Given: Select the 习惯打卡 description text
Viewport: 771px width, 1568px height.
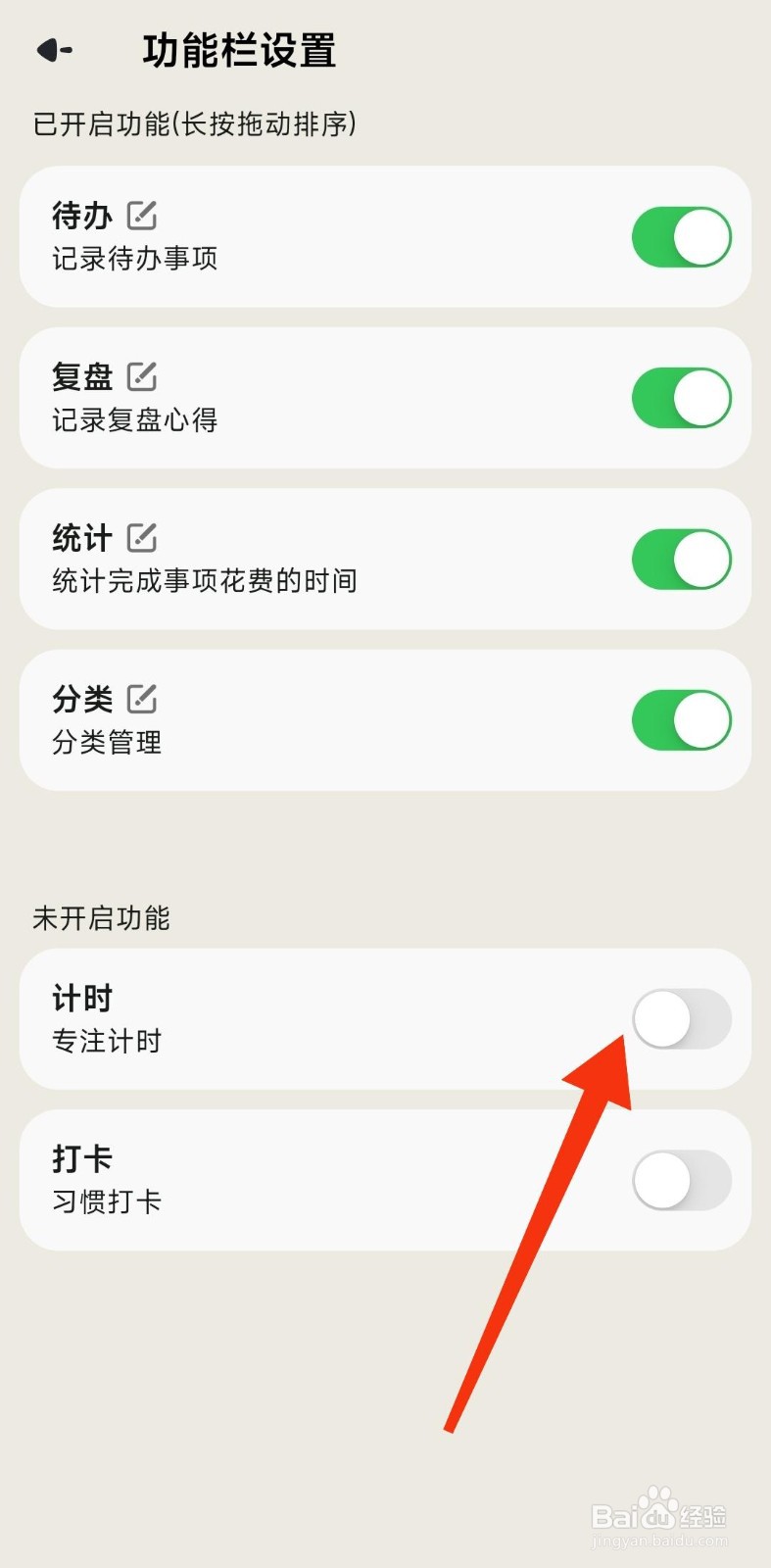Looking at the screenshot, I should click(x=106, y=1202).
